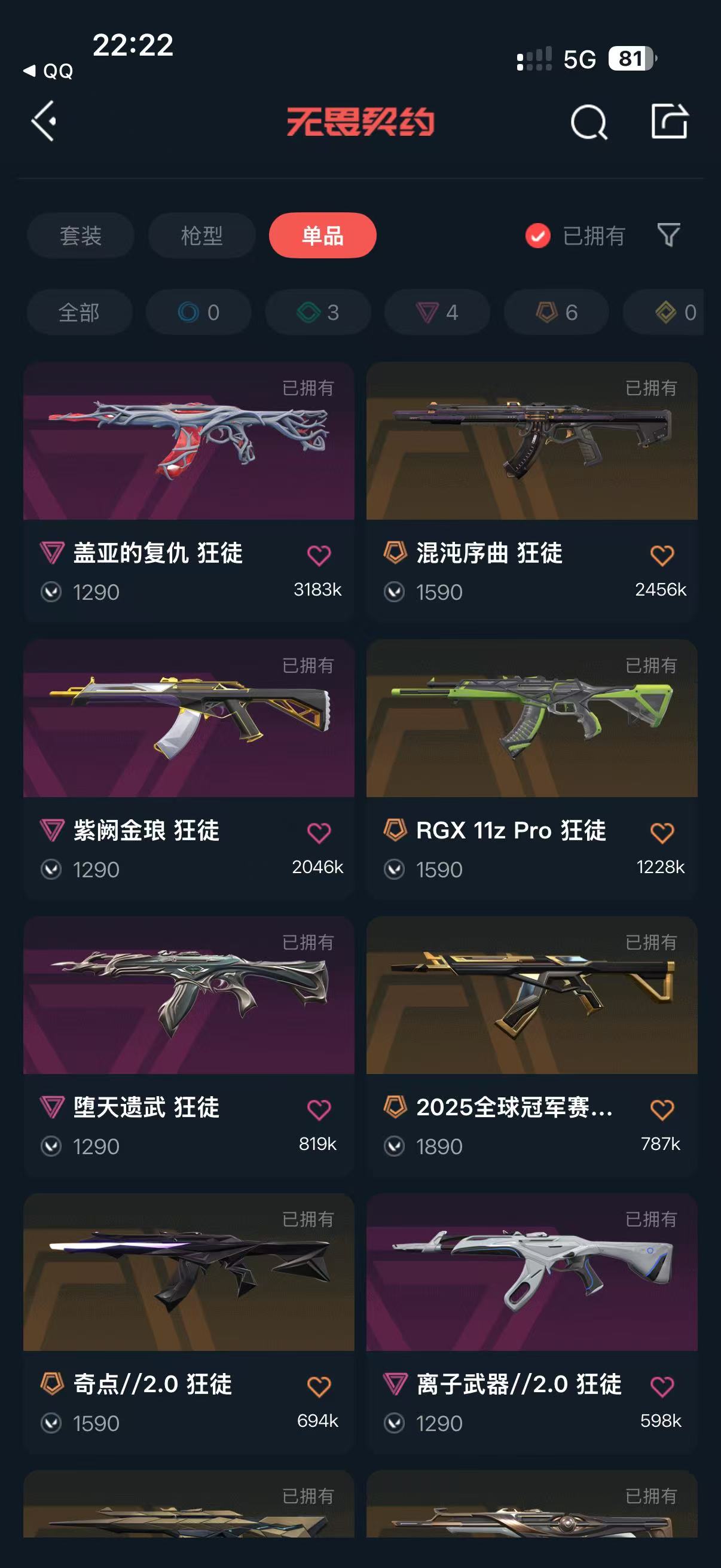721x1568 pixels.
Task: Filter by the green tier chip showing 3
Action: pyautogui.click(x=317, y=312)
